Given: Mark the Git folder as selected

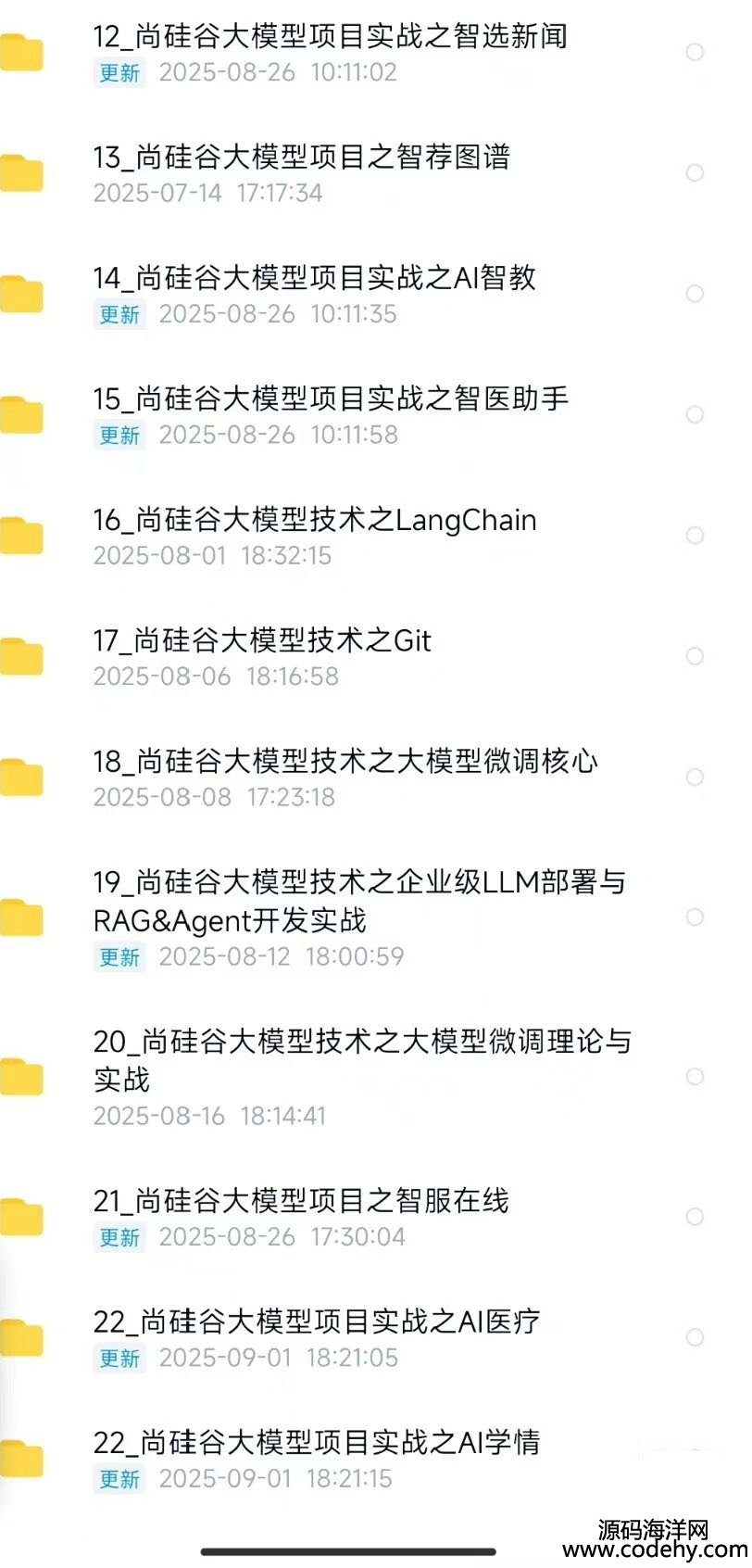Looking at the screenshot, I should coord(695,657).
